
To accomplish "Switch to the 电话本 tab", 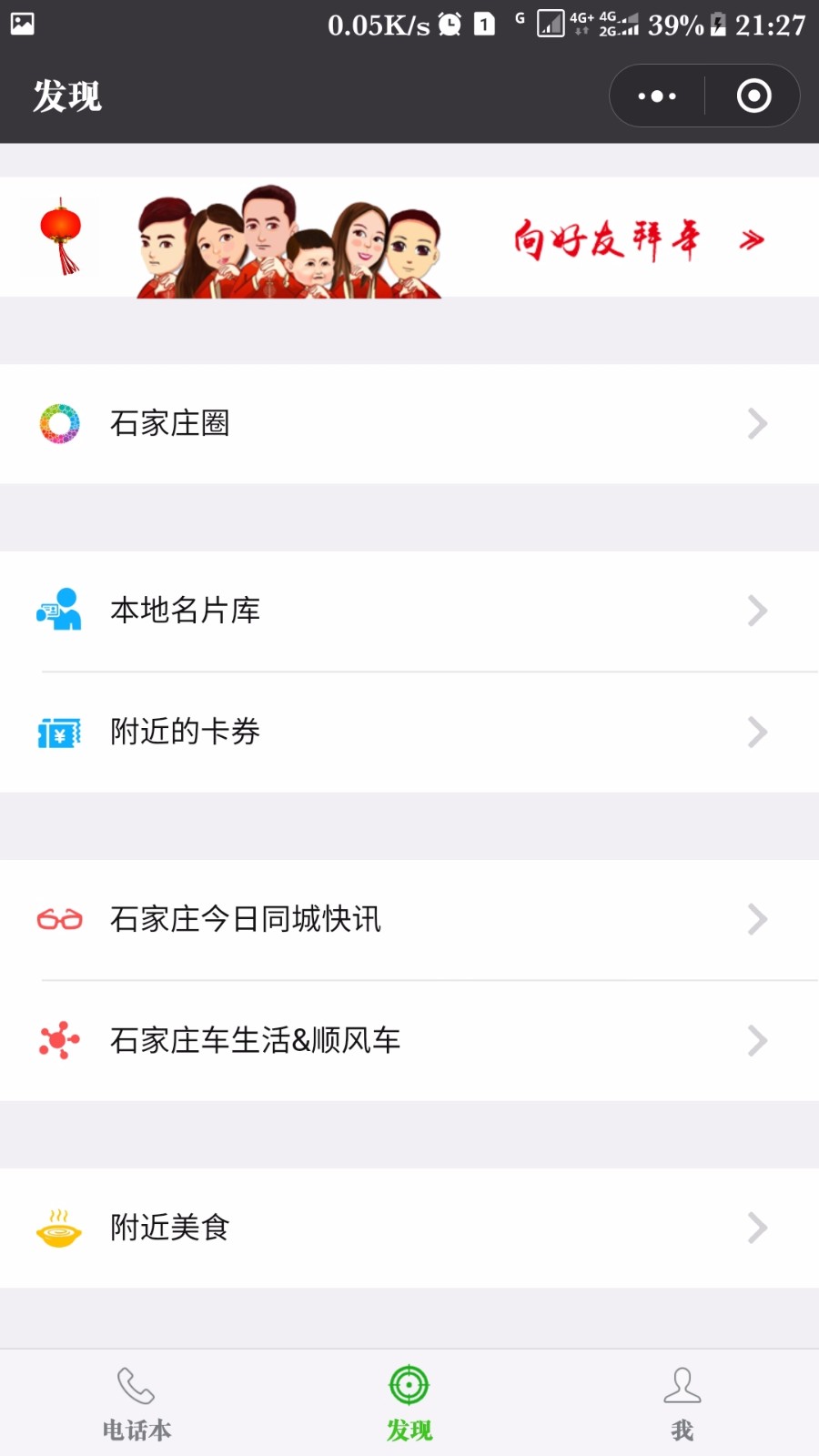I will point(136,1403).
